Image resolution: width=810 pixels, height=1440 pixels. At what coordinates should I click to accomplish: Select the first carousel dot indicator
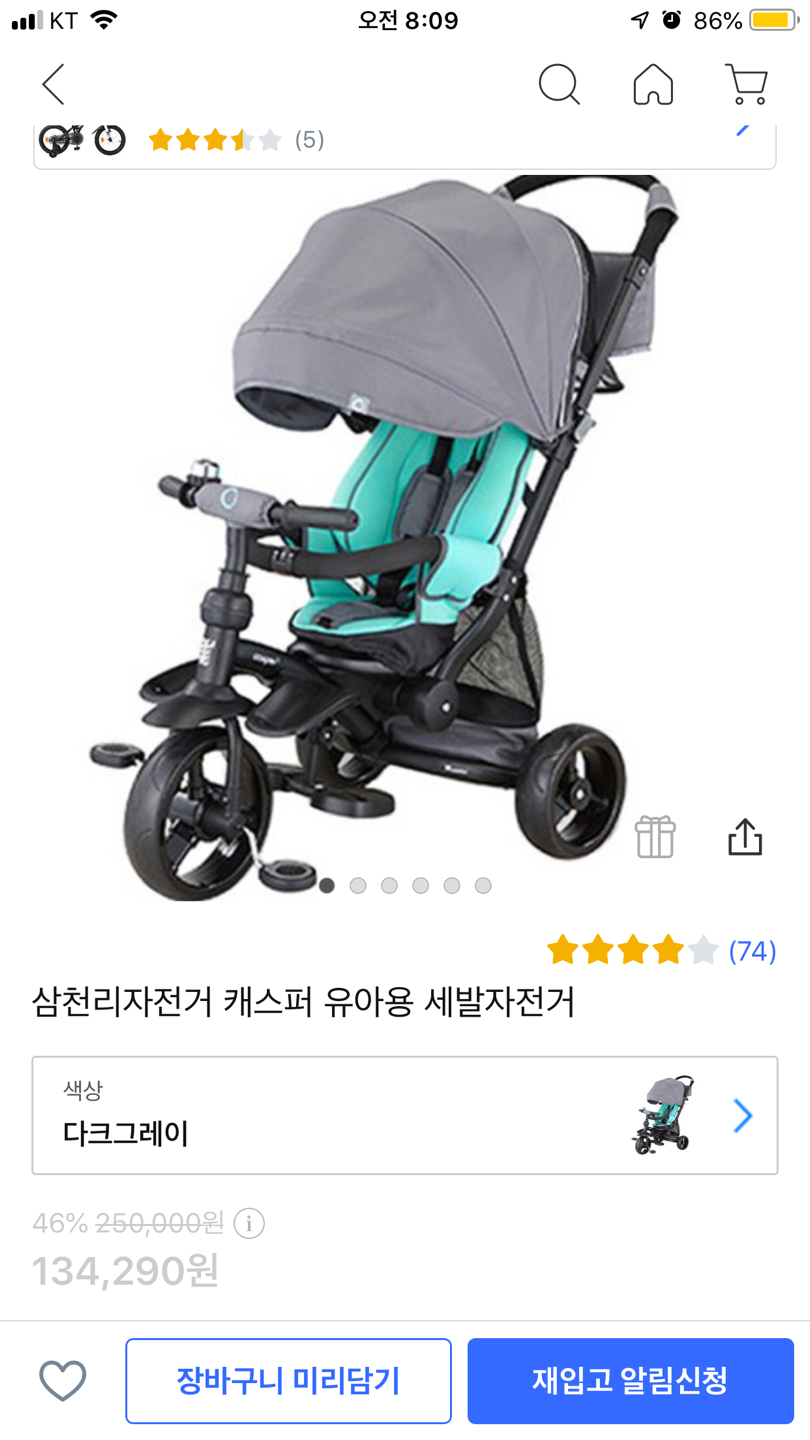tap(327, 885)
